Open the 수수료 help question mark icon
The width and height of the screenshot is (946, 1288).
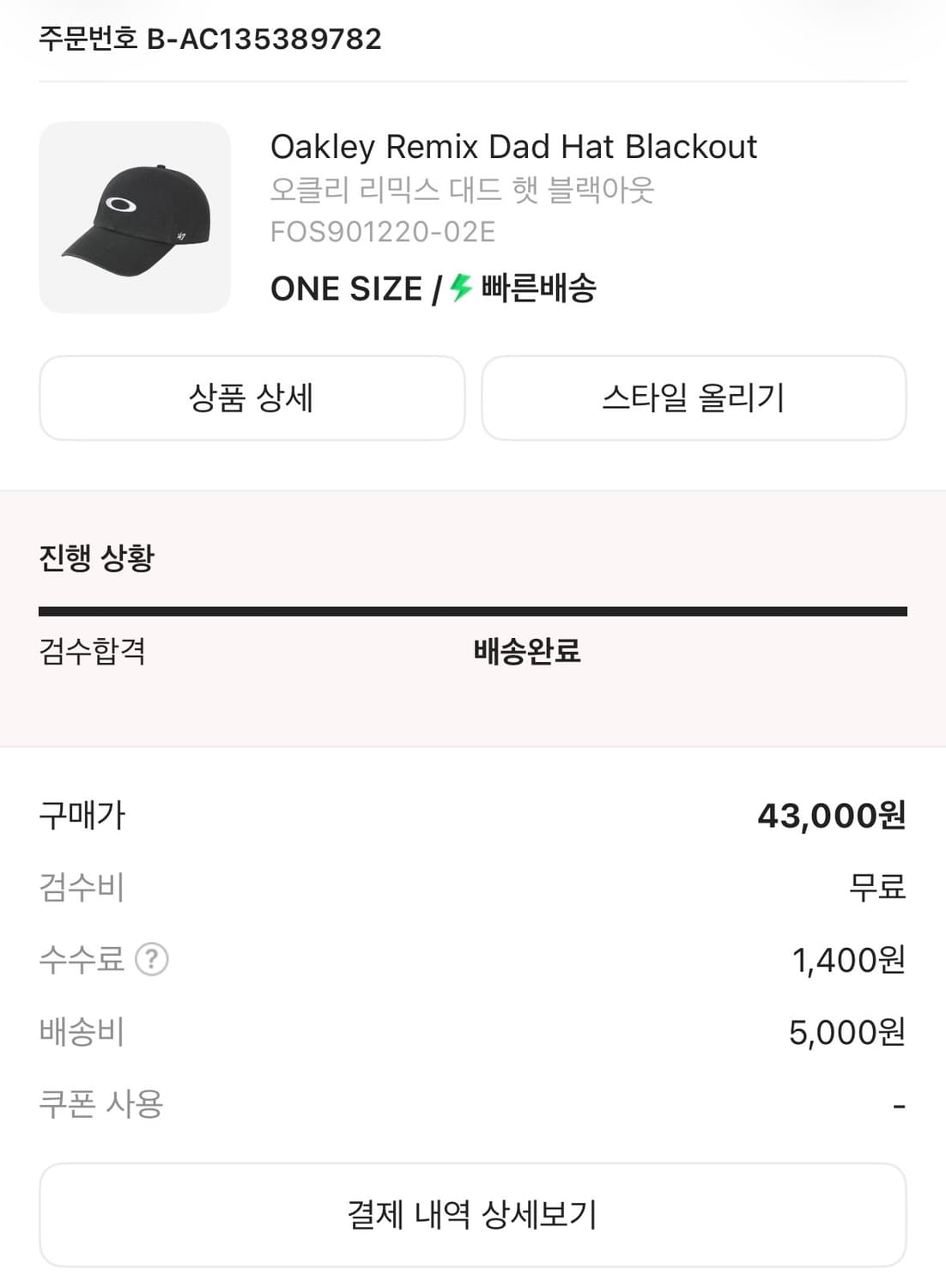pos(150,961)
